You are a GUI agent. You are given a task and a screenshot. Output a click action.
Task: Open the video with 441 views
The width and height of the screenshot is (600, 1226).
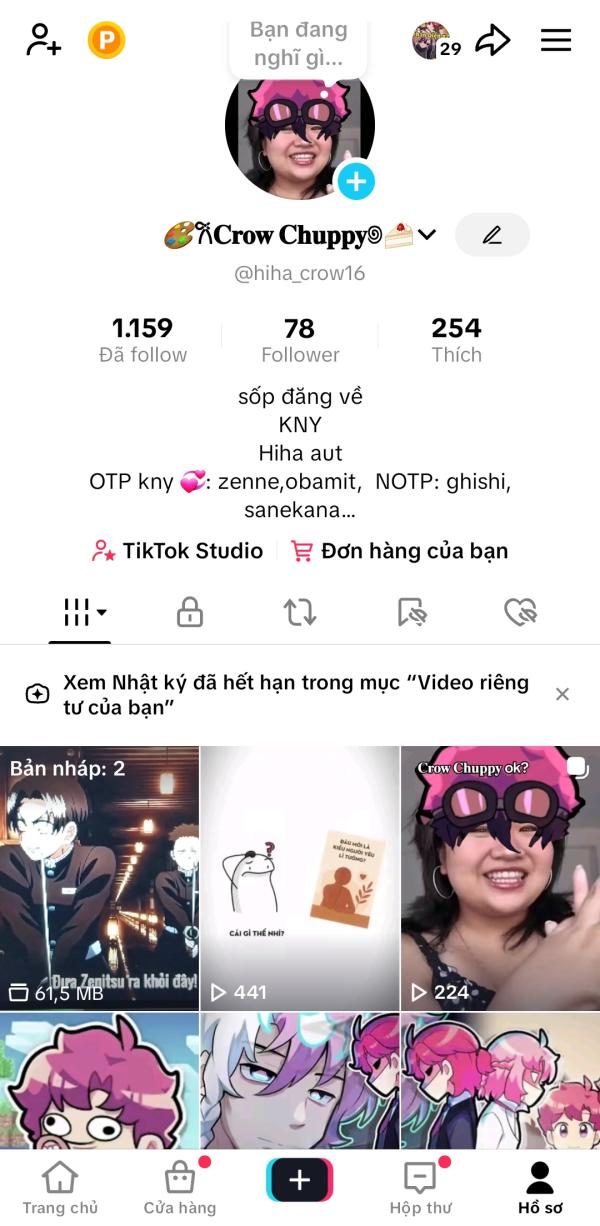(x=300, y=878)
